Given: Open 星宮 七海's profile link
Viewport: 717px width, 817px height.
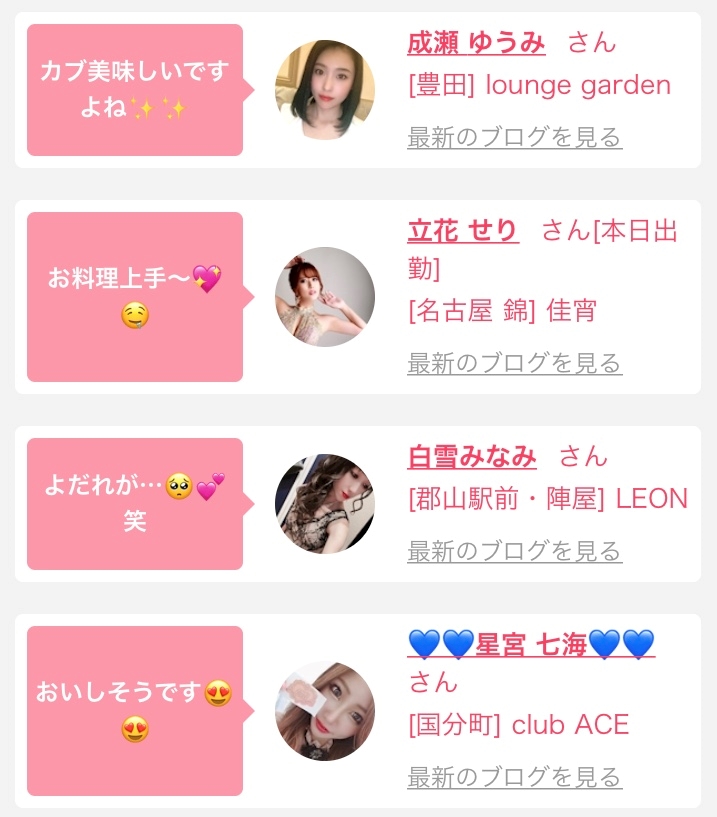Looking at the screenshot, I should [531, 645].
